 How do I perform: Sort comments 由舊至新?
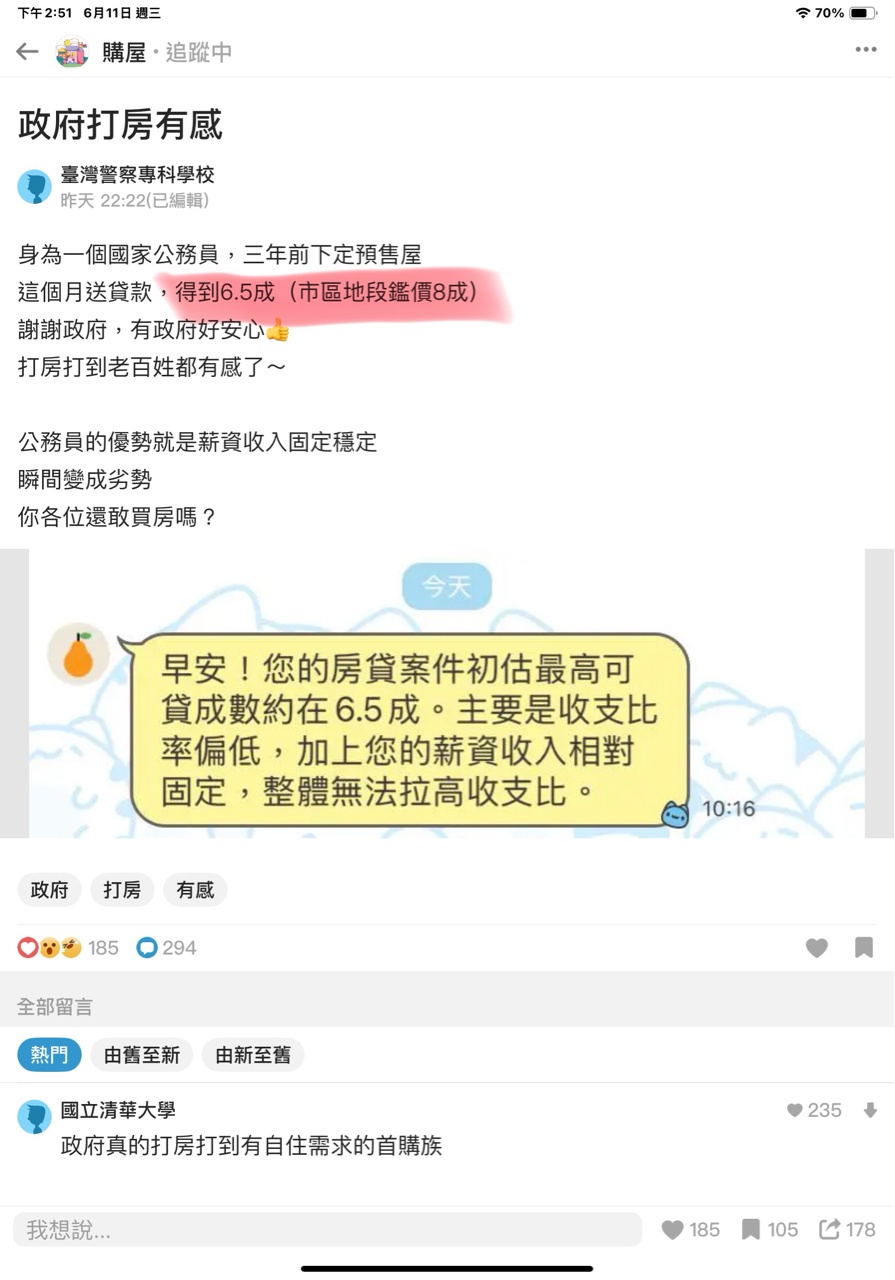141,1055
